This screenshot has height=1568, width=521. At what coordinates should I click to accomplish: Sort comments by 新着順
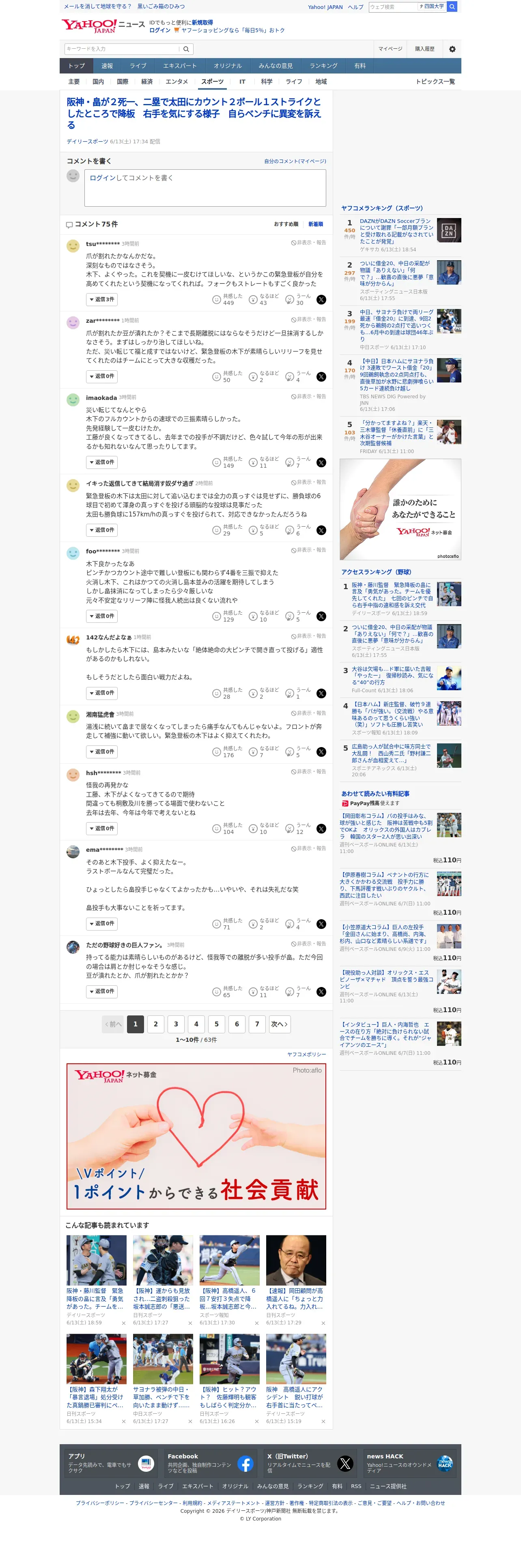pos(315,225)
